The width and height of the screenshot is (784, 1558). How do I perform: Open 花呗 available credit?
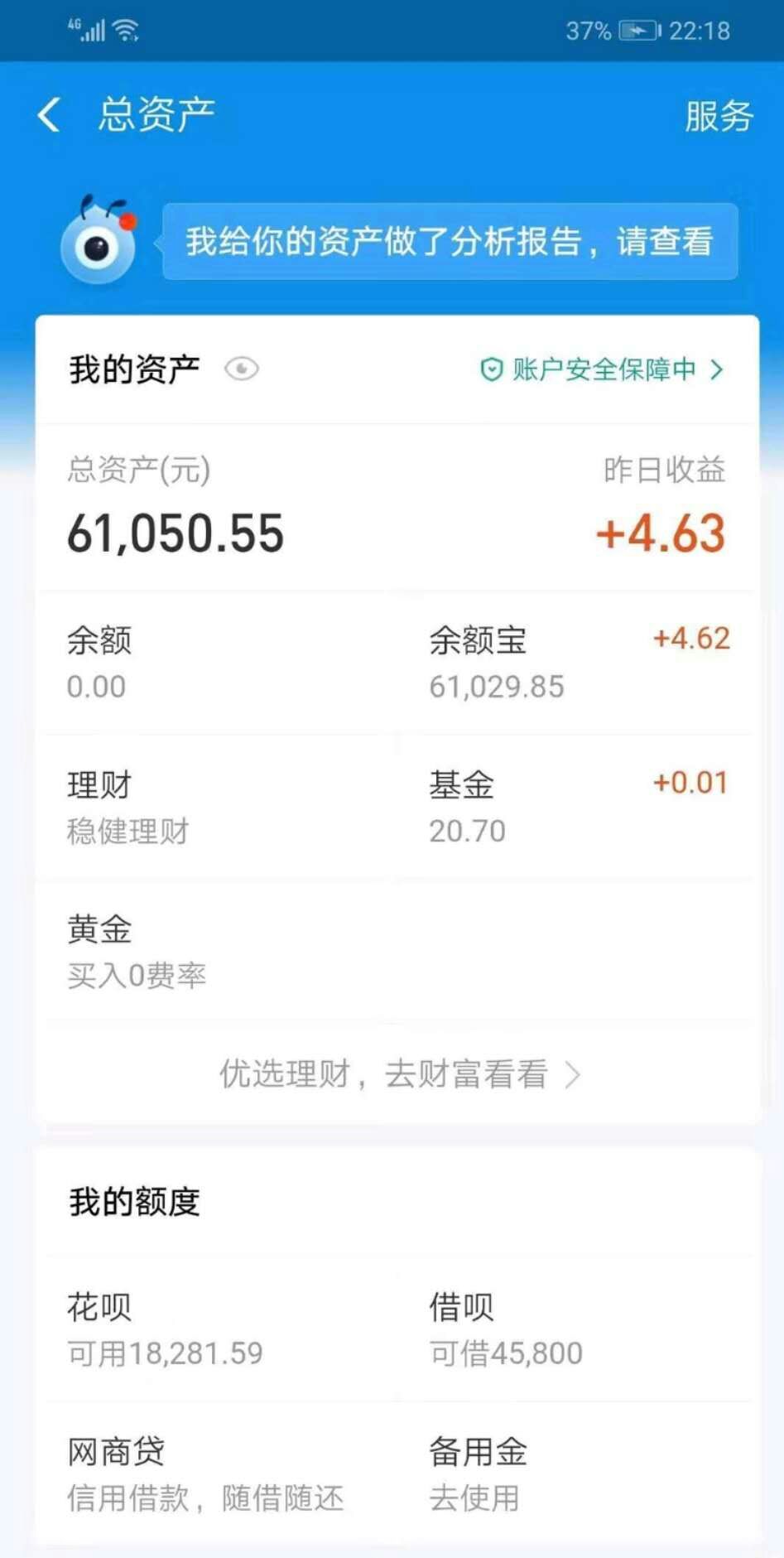[x=216, y=1330]
